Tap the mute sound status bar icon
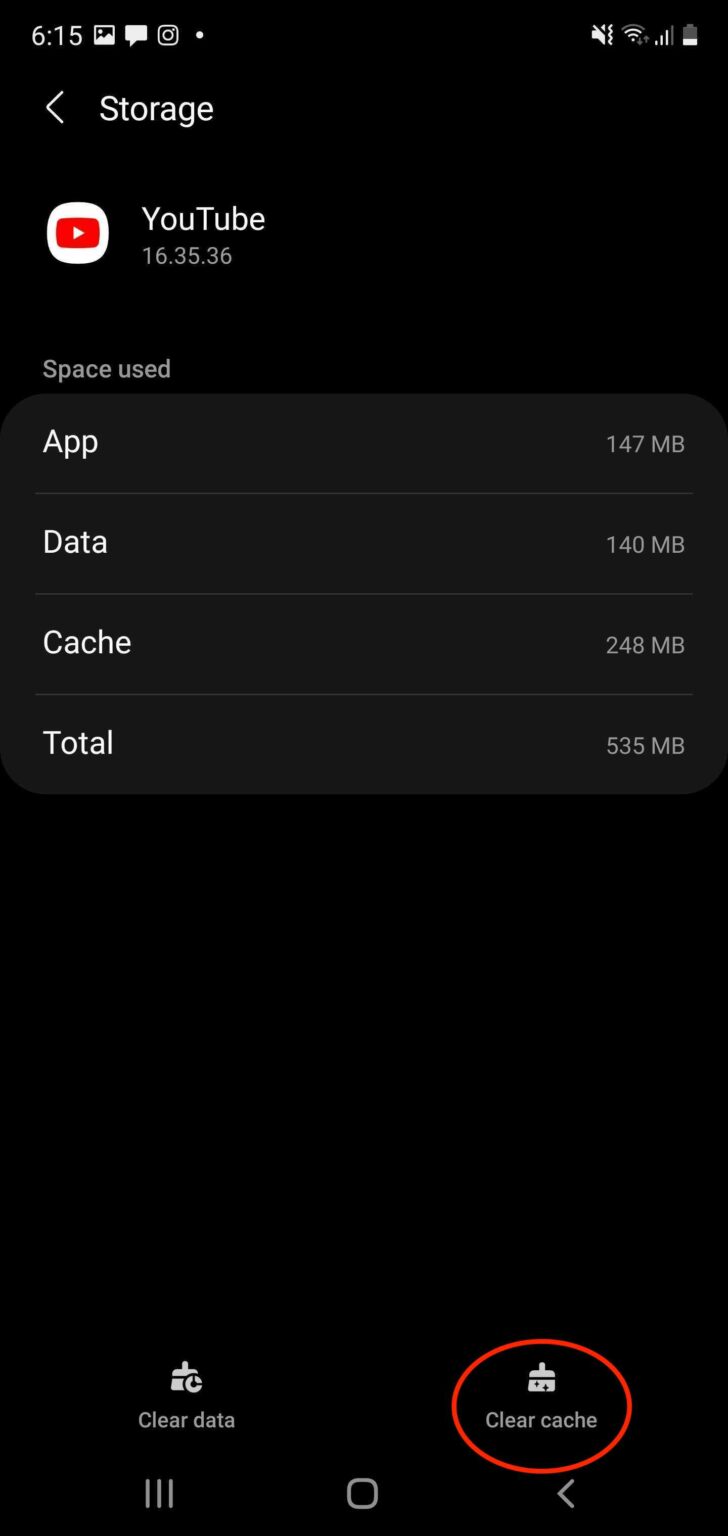The height and width of the screenshot is (1536, 728). pyautogui.click(x=601, y=34)
